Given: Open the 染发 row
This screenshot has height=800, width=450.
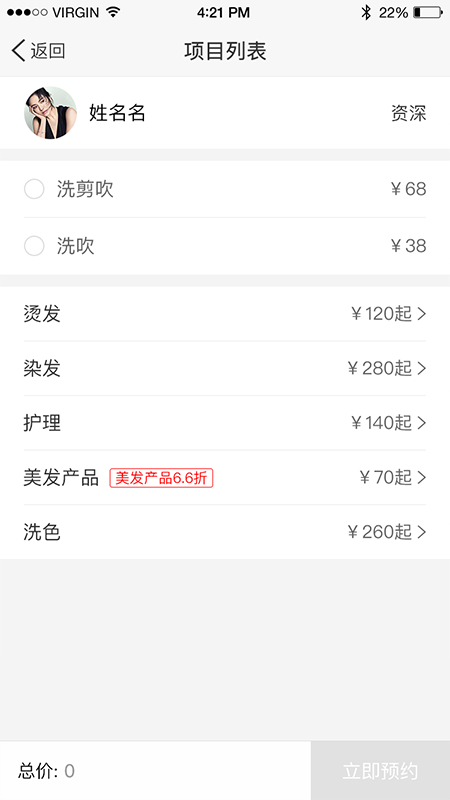Looking at the screenshot, I should click(x=225, y=368).
